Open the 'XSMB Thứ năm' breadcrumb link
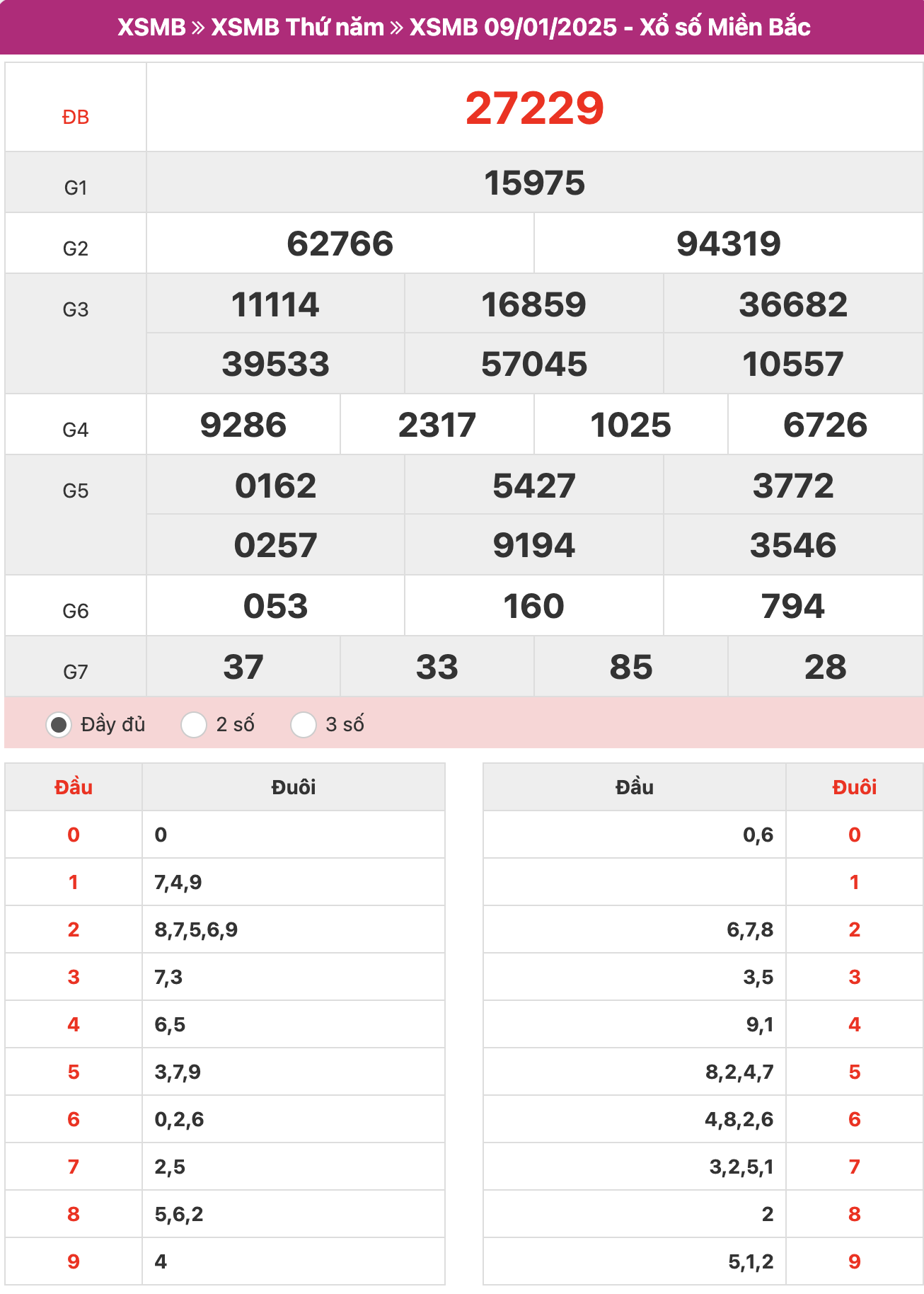 point(297,27)
